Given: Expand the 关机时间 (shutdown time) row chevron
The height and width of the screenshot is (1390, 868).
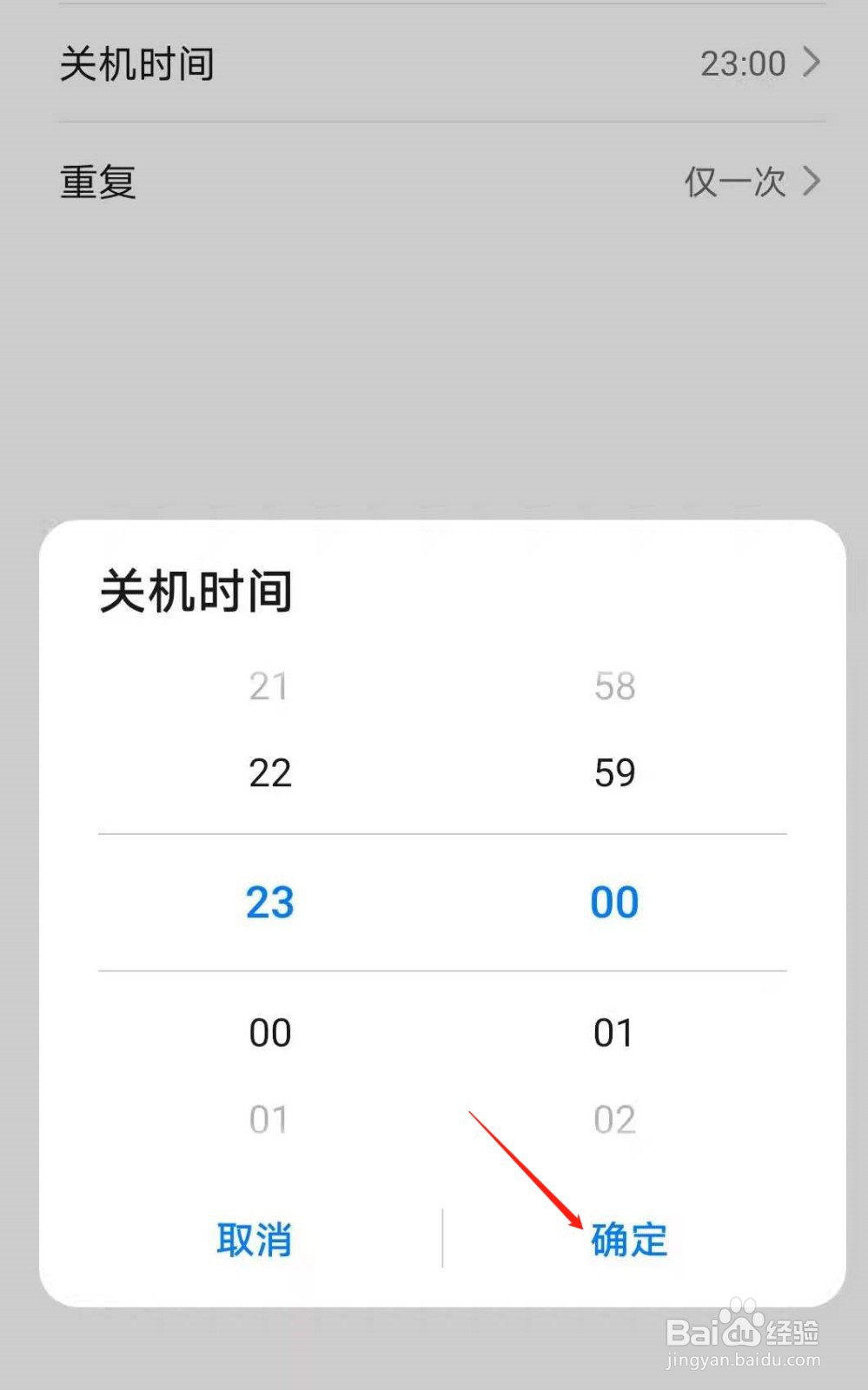Looking at the screenshot, I should 812,63.
